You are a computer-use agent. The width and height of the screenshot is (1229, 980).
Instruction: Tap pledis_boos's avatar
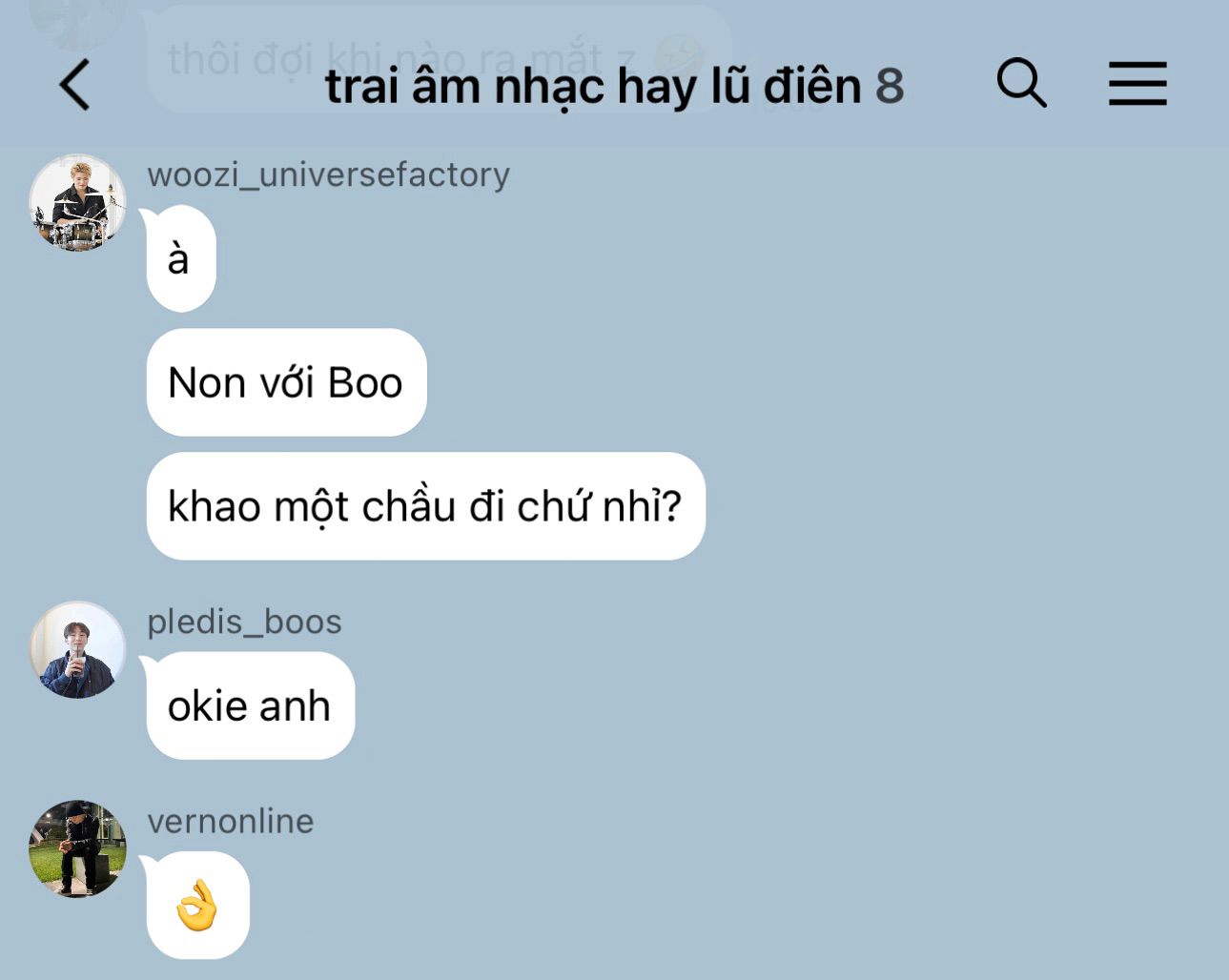point(77,649)
